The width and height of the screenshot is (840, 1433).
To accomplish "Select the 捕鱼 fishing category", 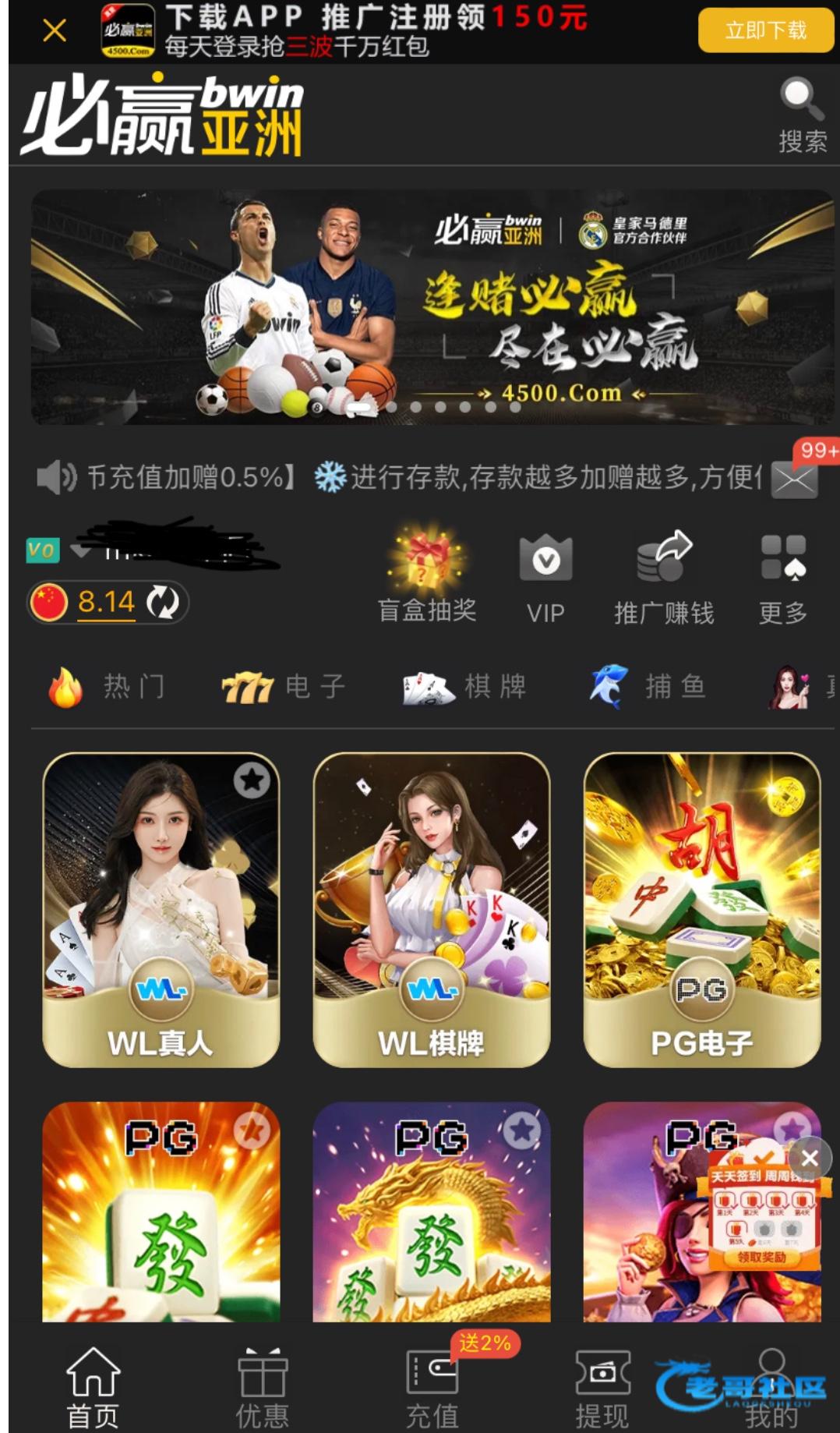I will [x=648, y=688].
